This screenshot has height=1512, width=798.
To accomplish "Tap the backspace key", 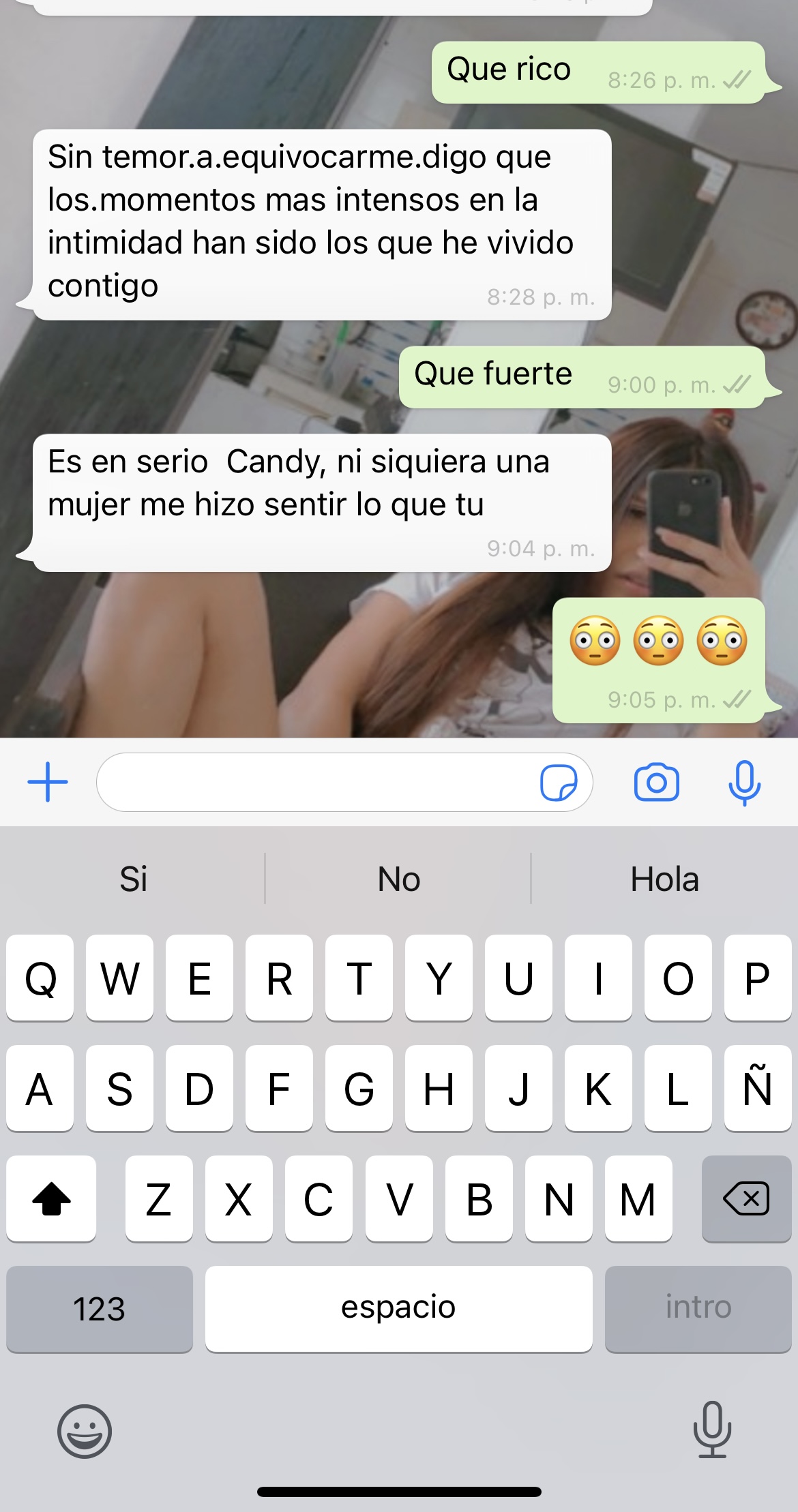I will 746,1198.
